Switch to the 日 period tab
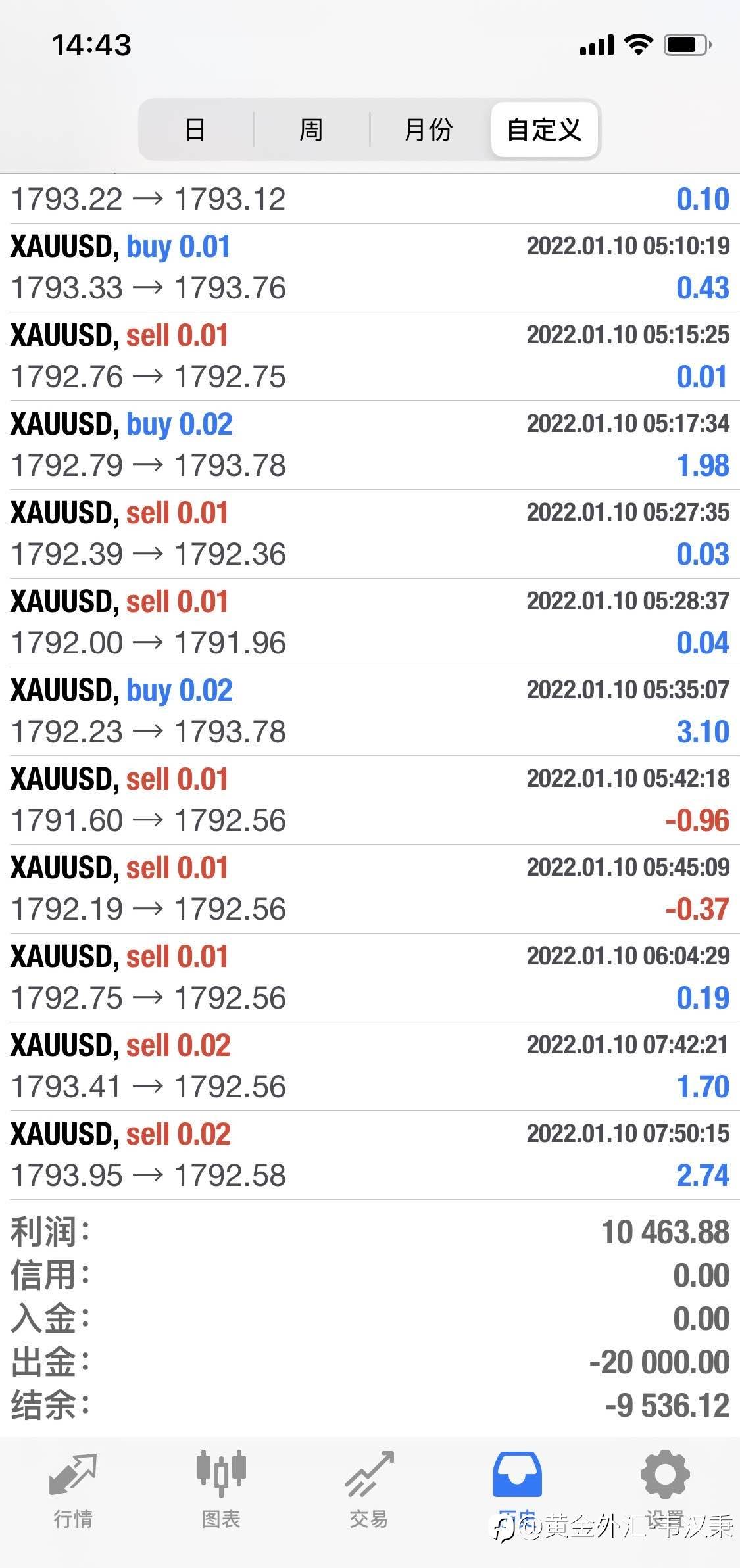The width and height of the screenshot is (740, 1568). (195, 130)
